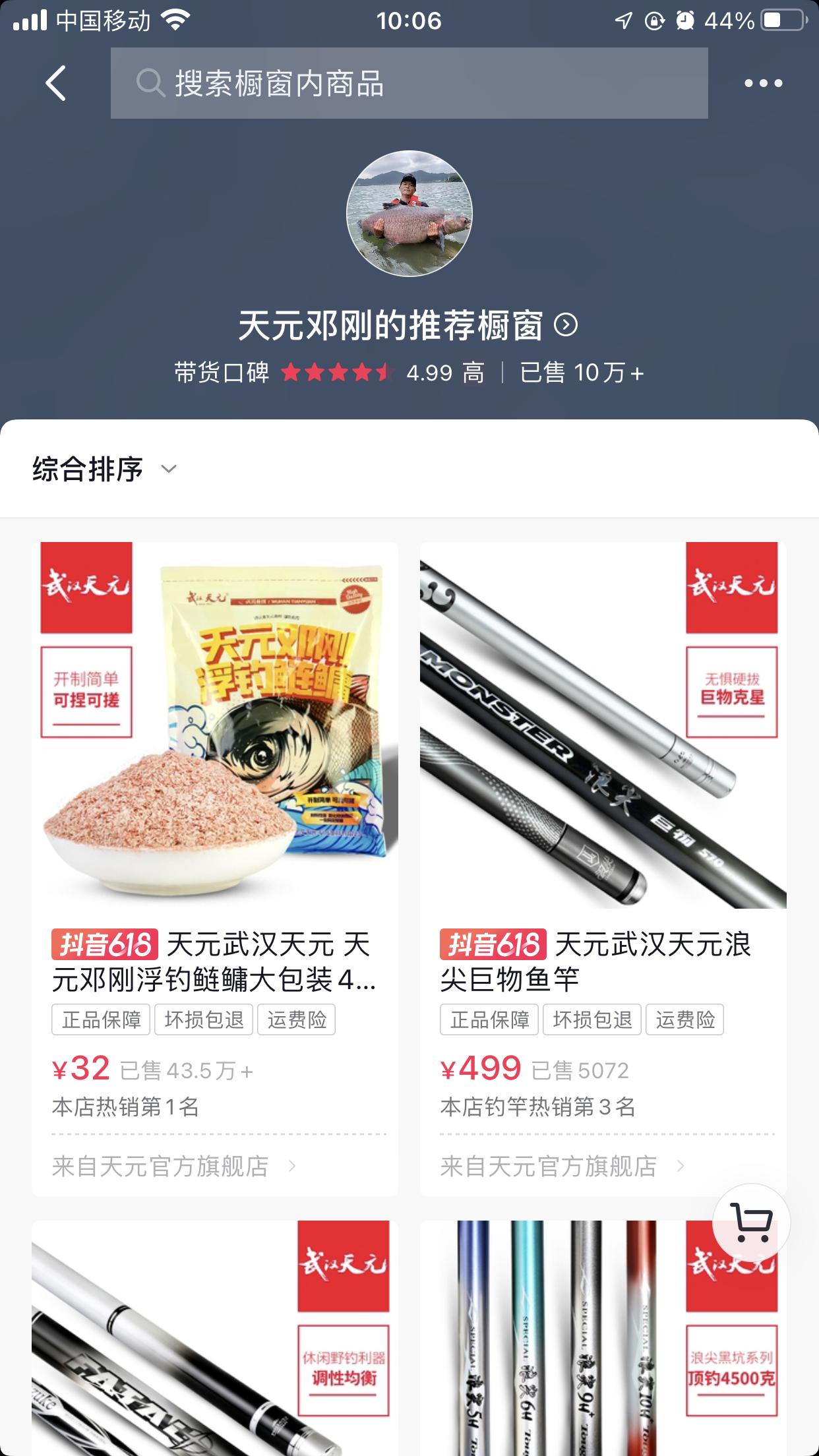Visit 天元官方旗舰店 from the rod card
The image size is (819, 1456).
[x=547, y=1167]
